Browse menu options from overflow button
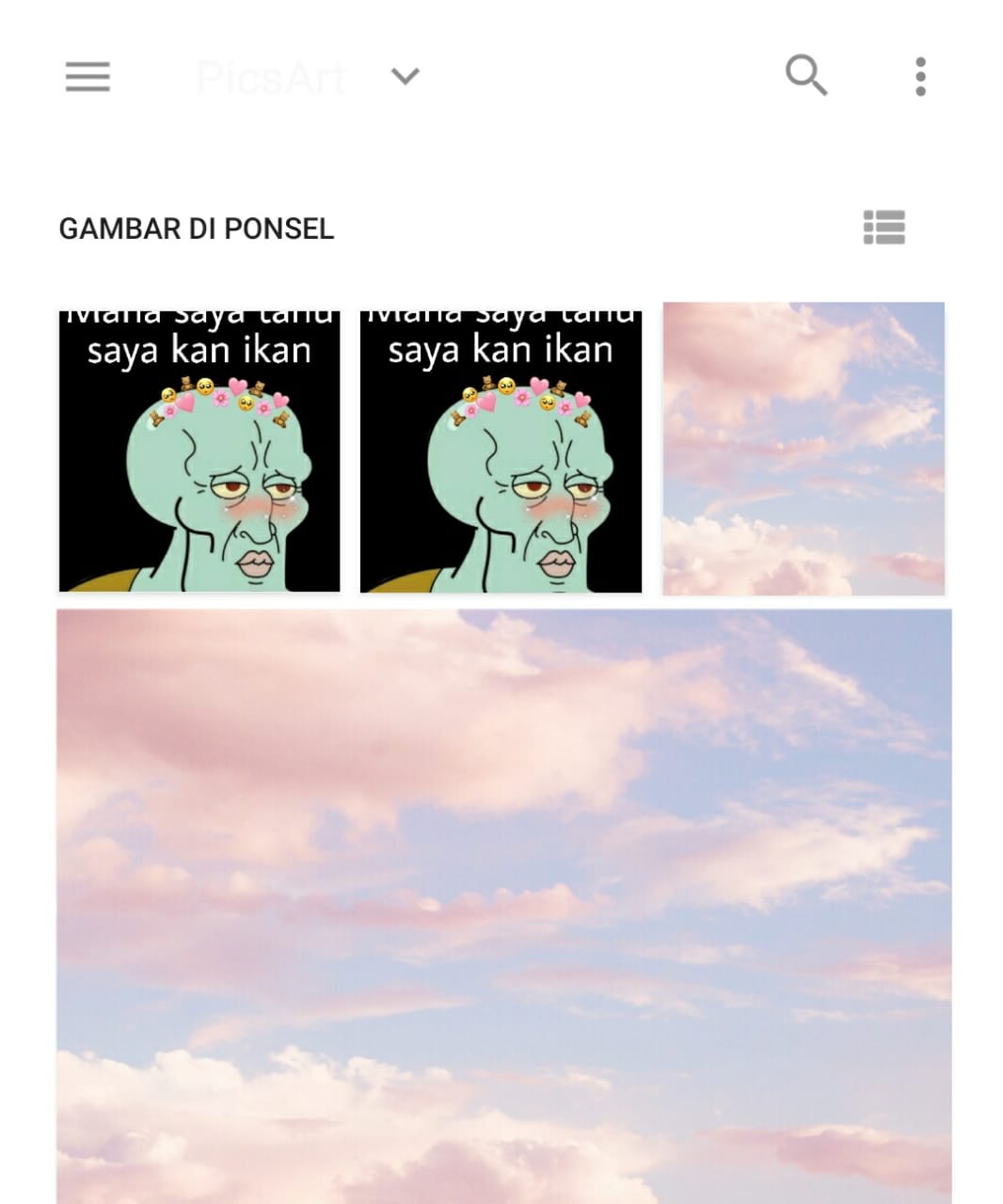Screen dimensions: 1003x1204 tap(920, 76)
